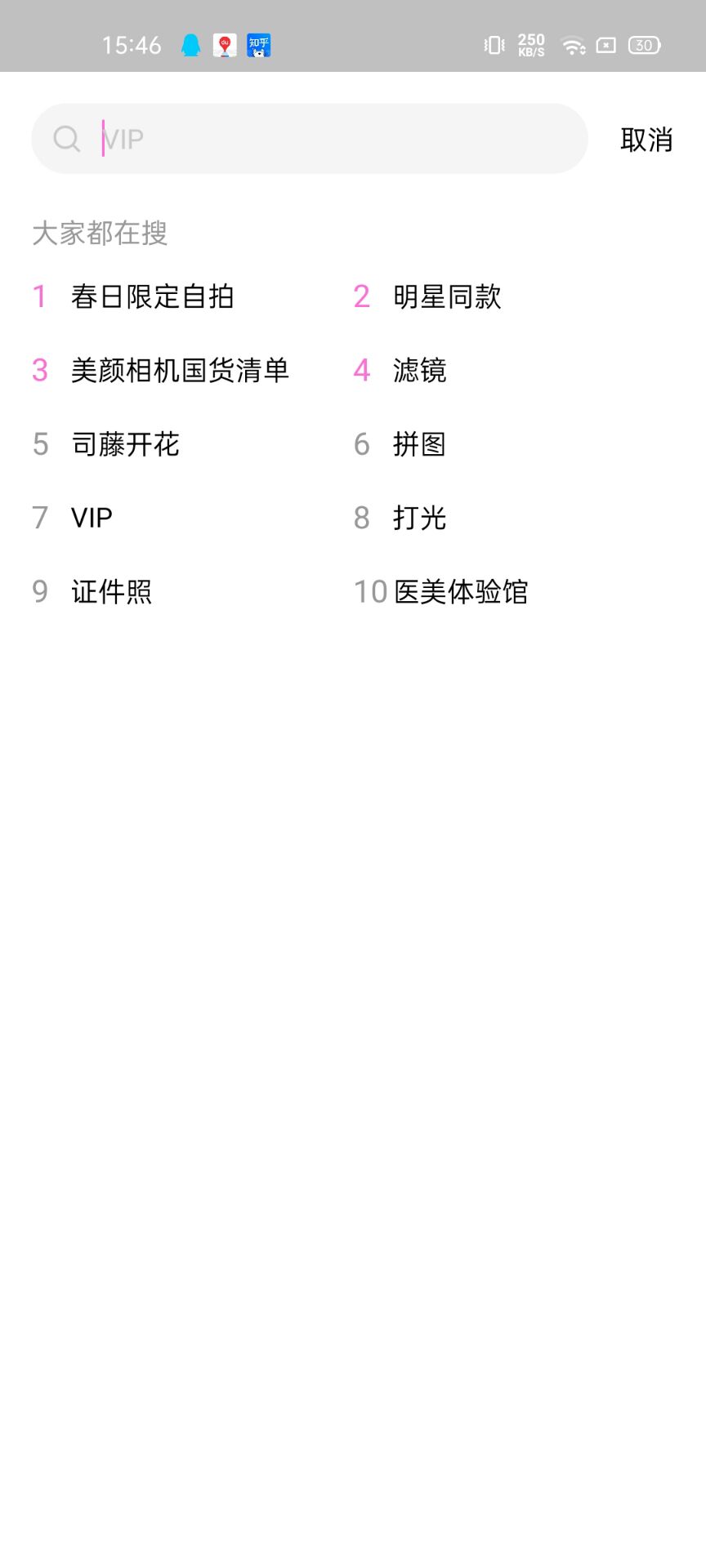This screenshot has width=706, height=1568.
Task: Open 美颜相机国货清单 search suggestion
Action: coord(180,371)
